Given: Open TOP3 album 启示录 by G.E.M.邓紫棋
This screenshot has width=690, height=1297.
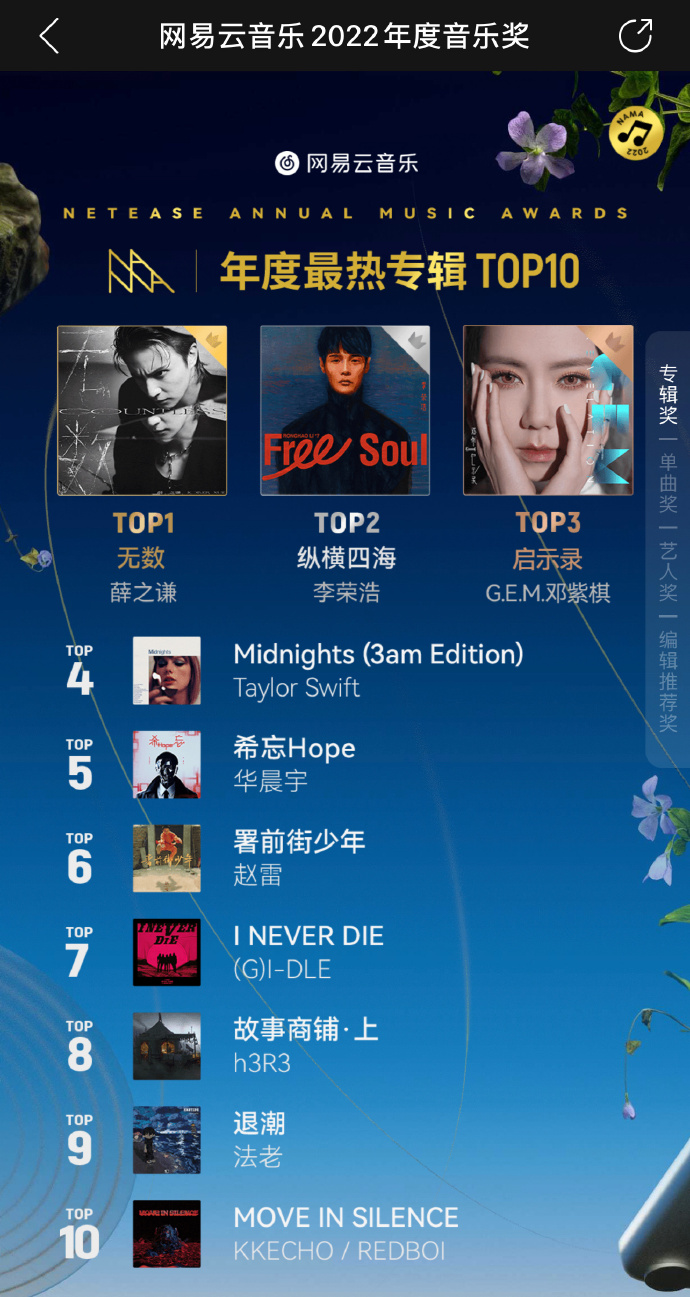Looking at the screenshot, I should pos(548,410).
